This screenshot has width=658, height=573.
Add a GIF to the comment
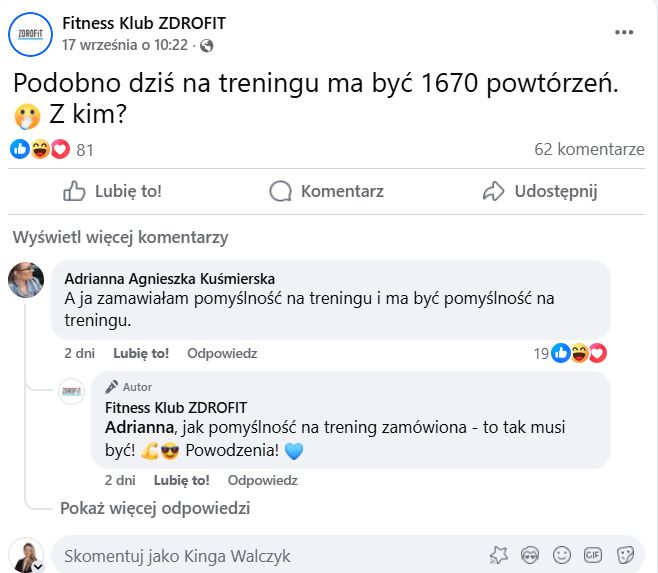pos(594,555)
